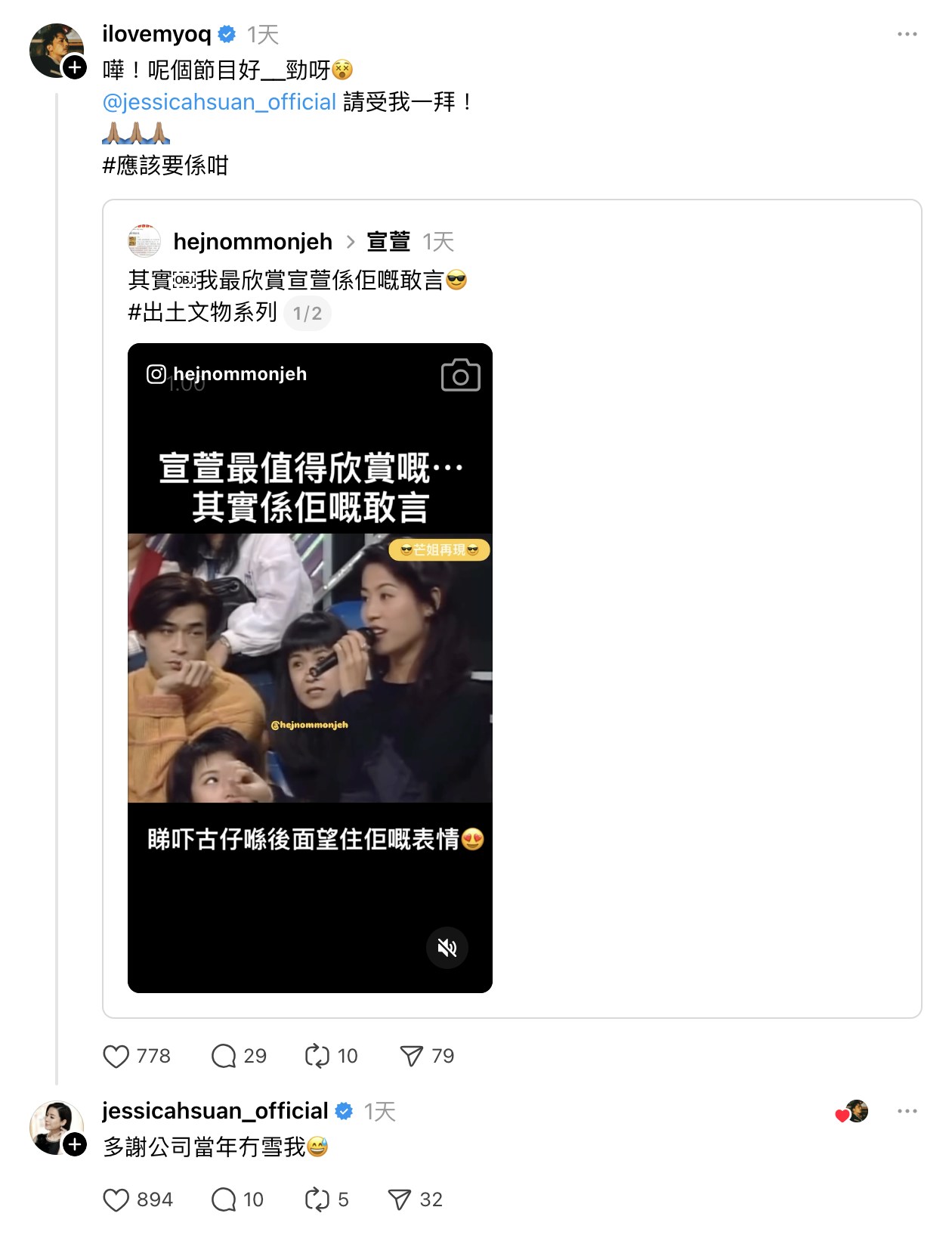Share jessicahsuan_official's reply
This screenshot has width=952, height=1238.
pyautogui.click(x=400, y=1199)
